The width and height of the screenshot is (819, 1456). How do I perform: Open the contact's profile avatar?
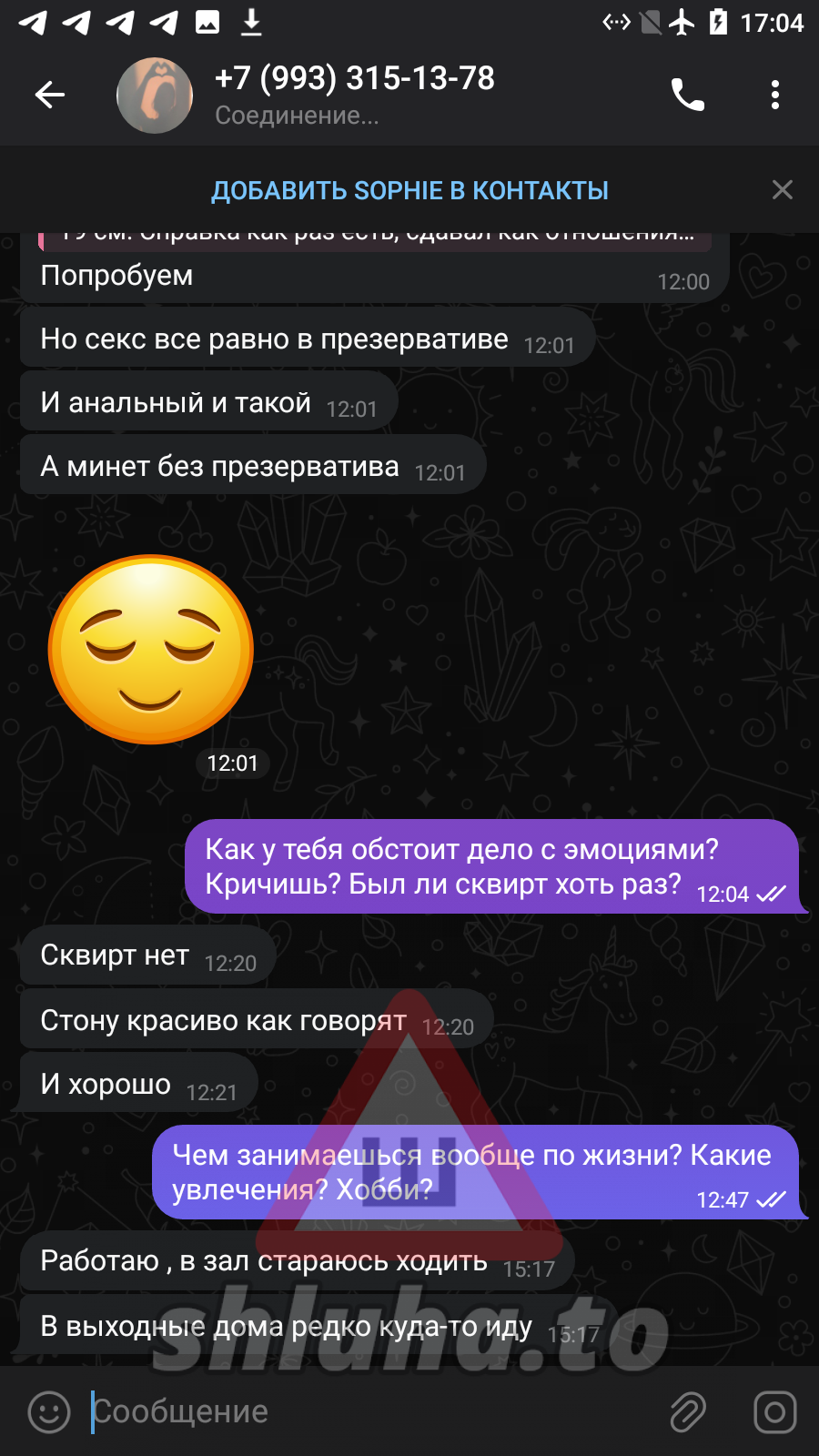coord(155,96)
